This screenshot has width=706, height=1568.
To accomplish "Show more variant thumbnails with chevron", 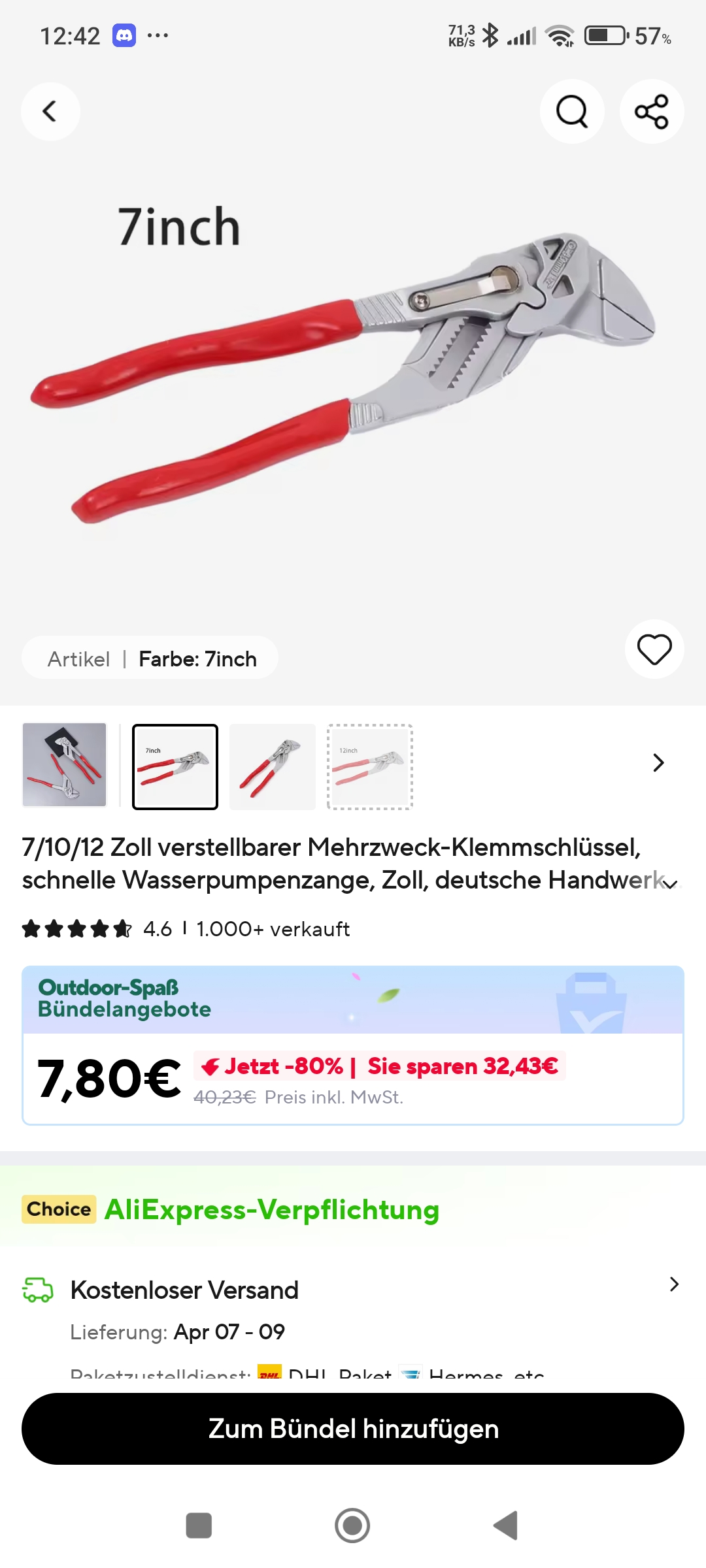I will pos(658,762).
